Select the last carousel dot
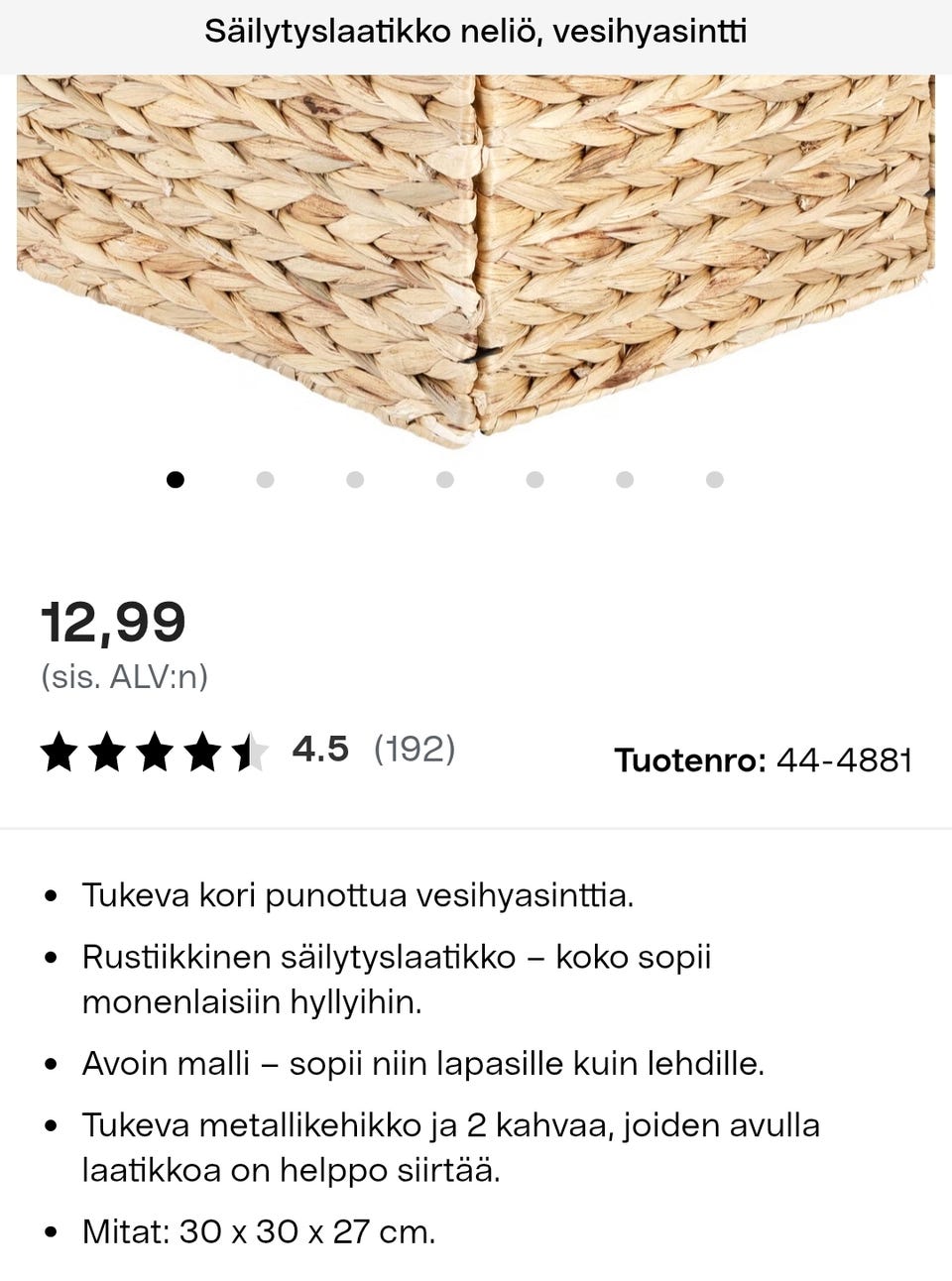The width and height of the screenshot is (952, 1281). 714,480
